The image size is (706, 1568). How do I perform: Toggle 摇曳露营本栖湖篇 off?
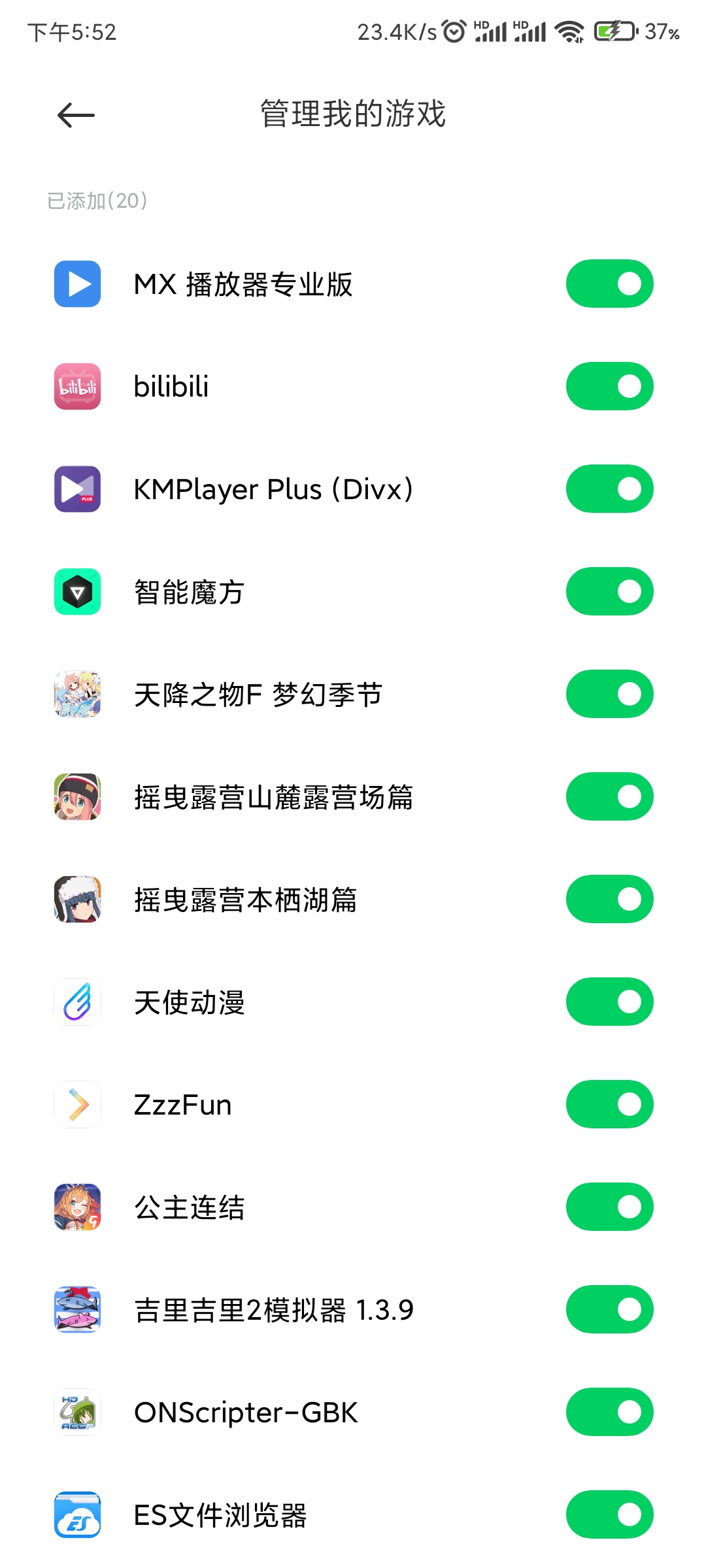(609, 899)
